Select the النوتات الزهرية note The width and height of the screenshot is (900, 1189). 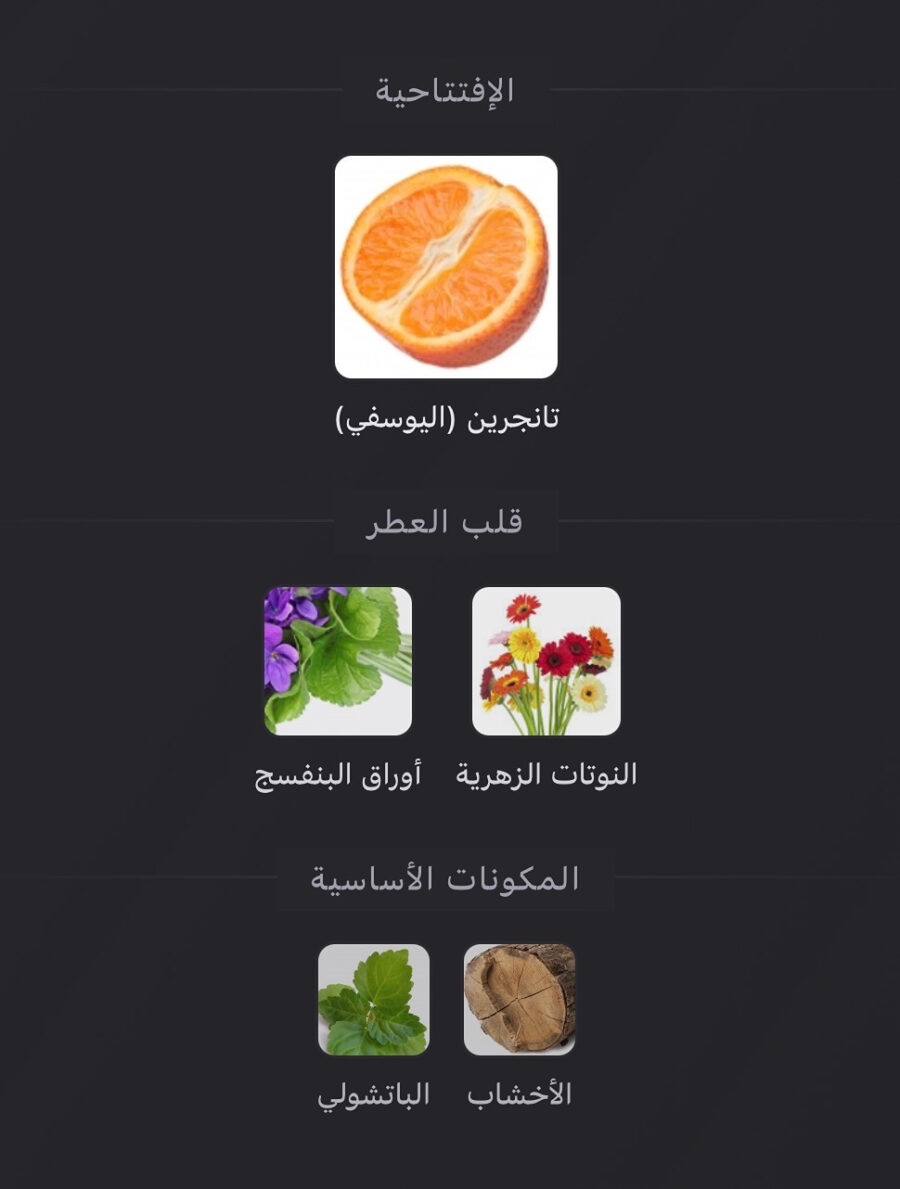click(x=546, y=661)
